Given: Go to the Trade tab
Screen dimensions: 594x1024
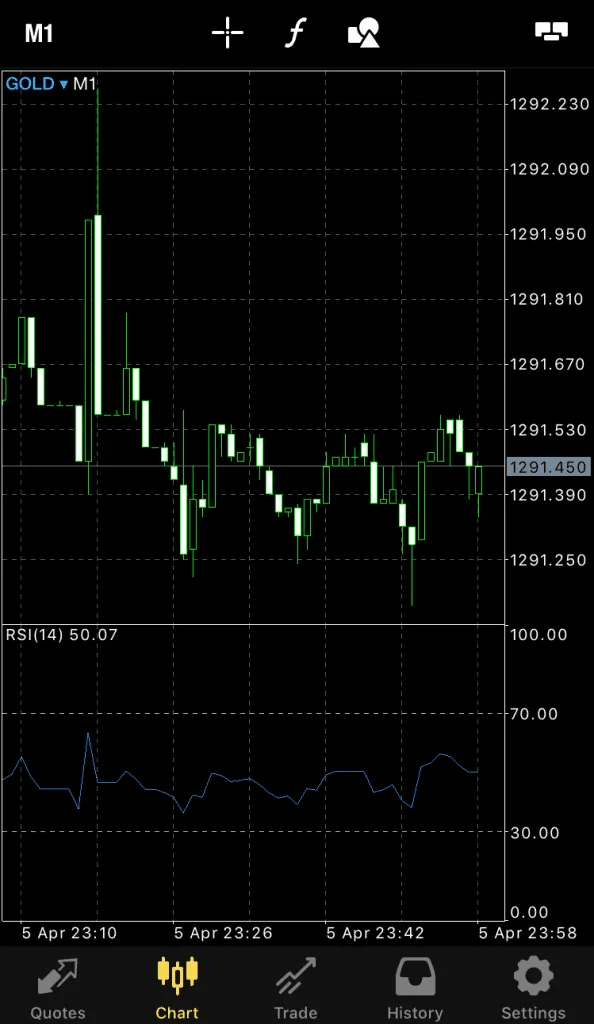Looking at the screenshot, I should 296,987.
